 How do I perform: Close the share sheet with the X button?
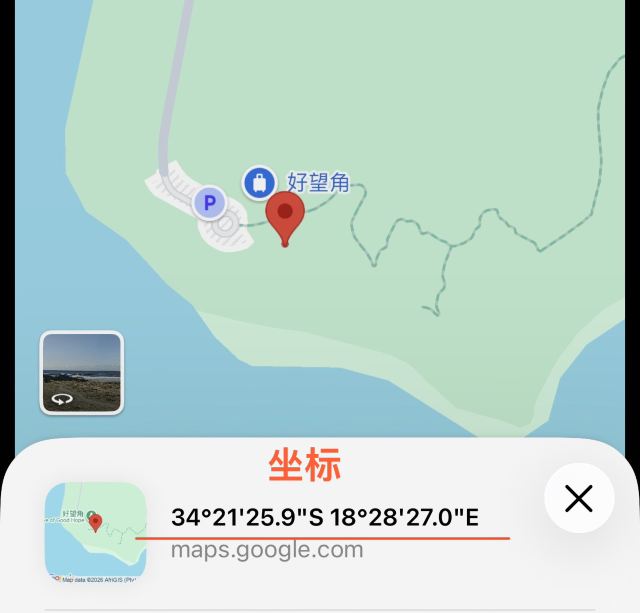(579, 498)
